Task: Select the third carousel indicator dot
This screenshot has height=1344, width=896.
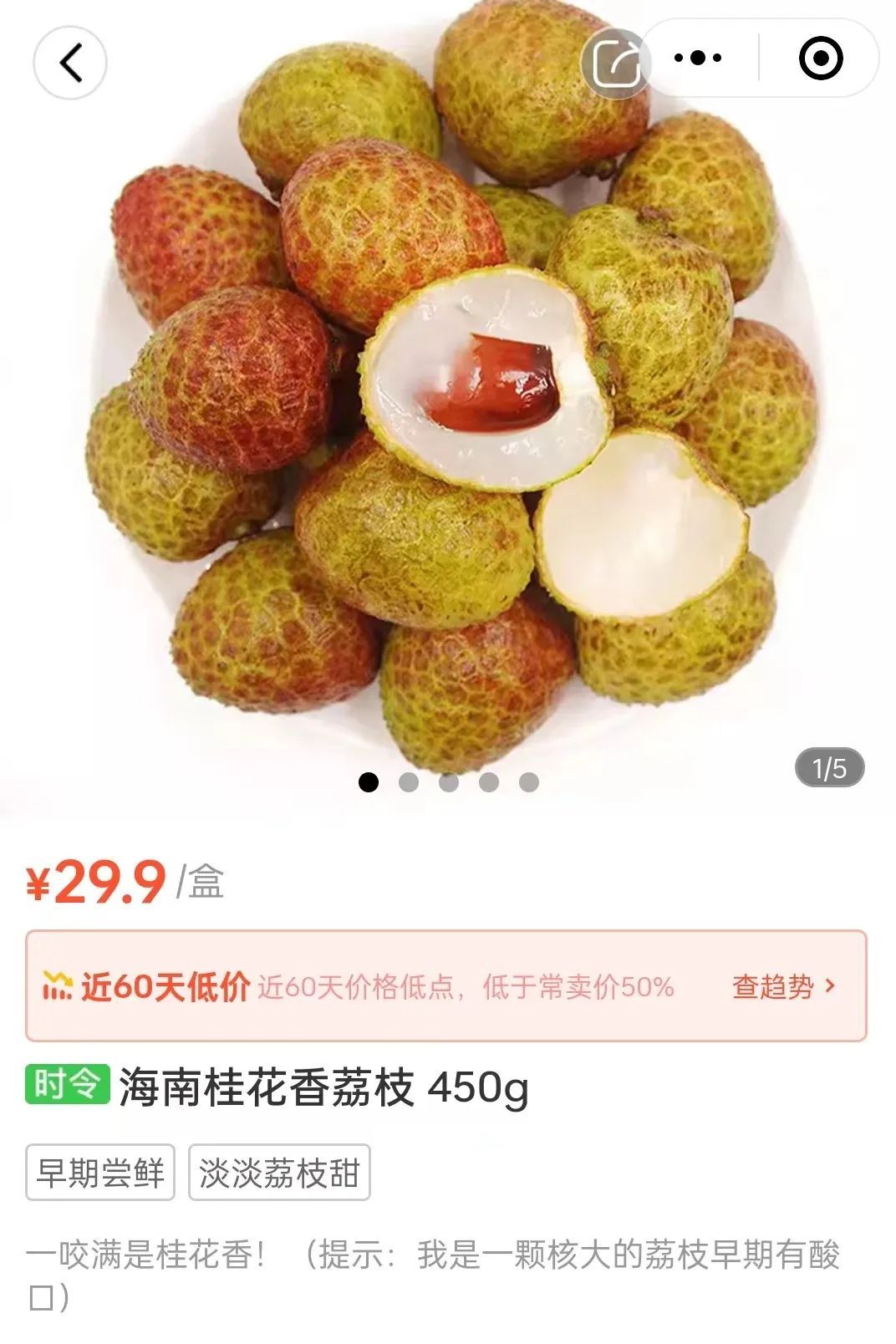Action: (447, 782)
